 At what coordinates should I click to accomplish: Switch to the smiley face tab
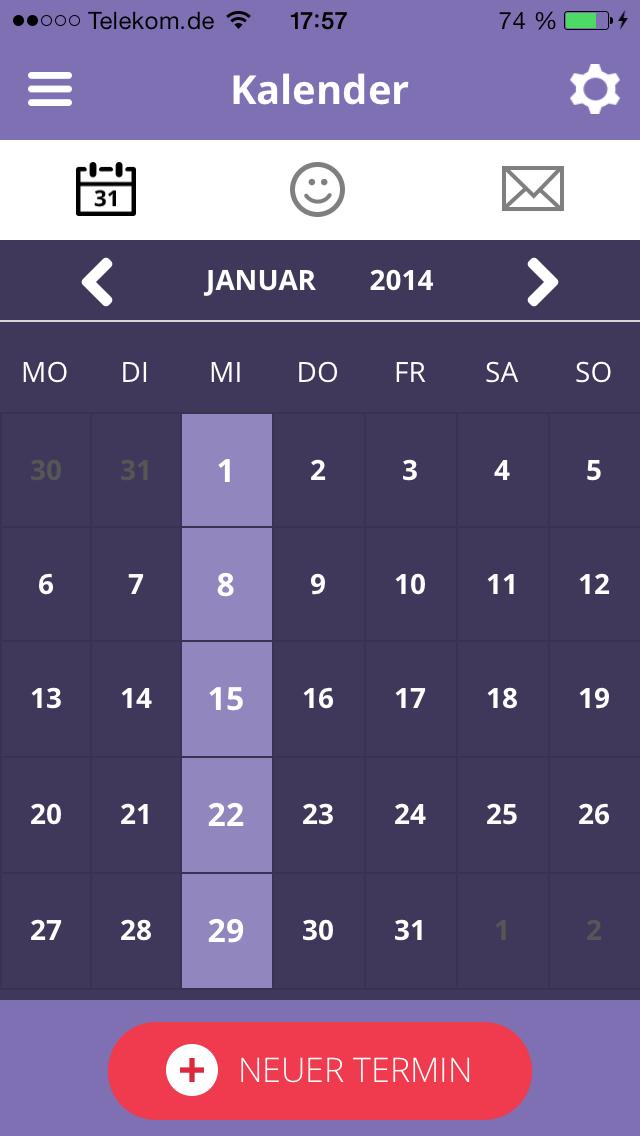[317, 189]
